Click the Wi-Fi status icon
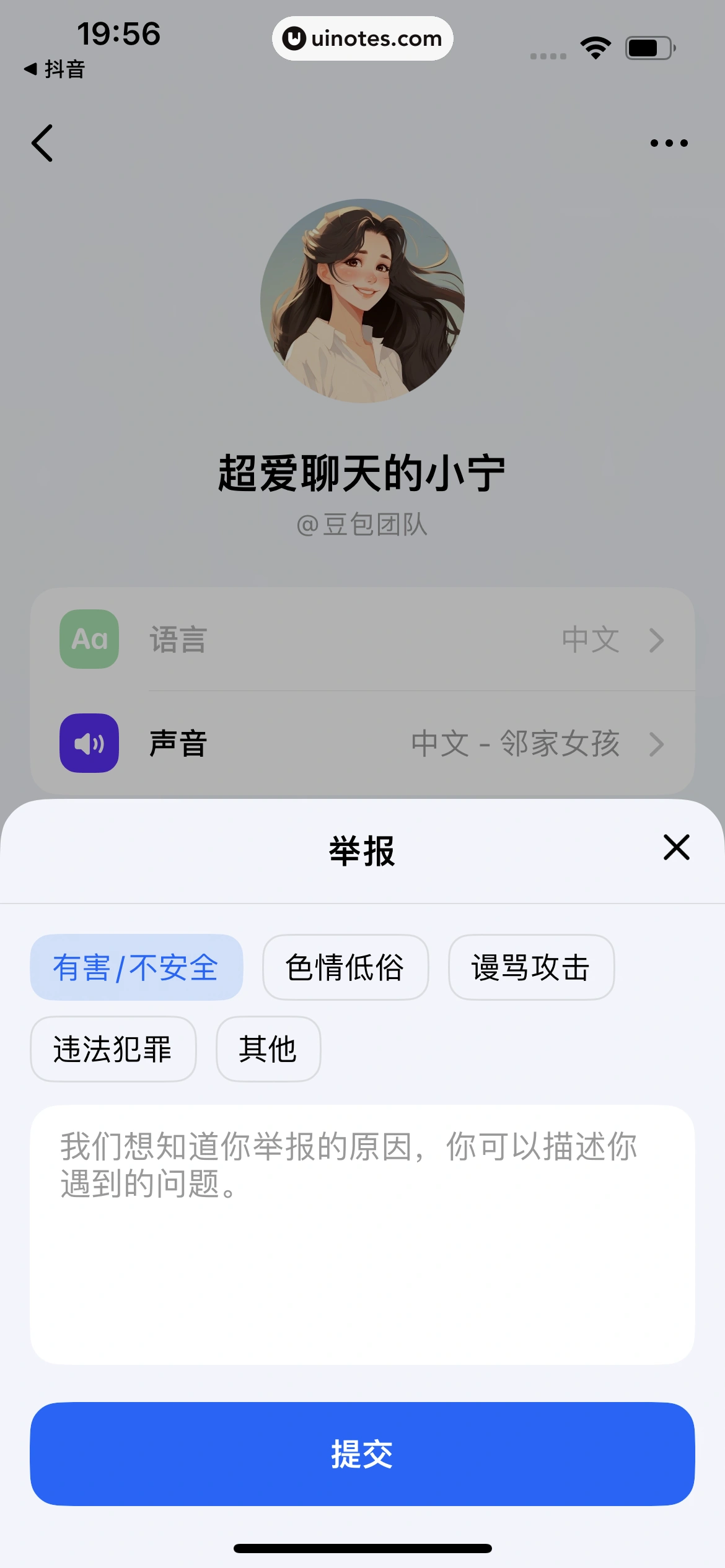This screenshot has height=1568, width=725. 595,45
